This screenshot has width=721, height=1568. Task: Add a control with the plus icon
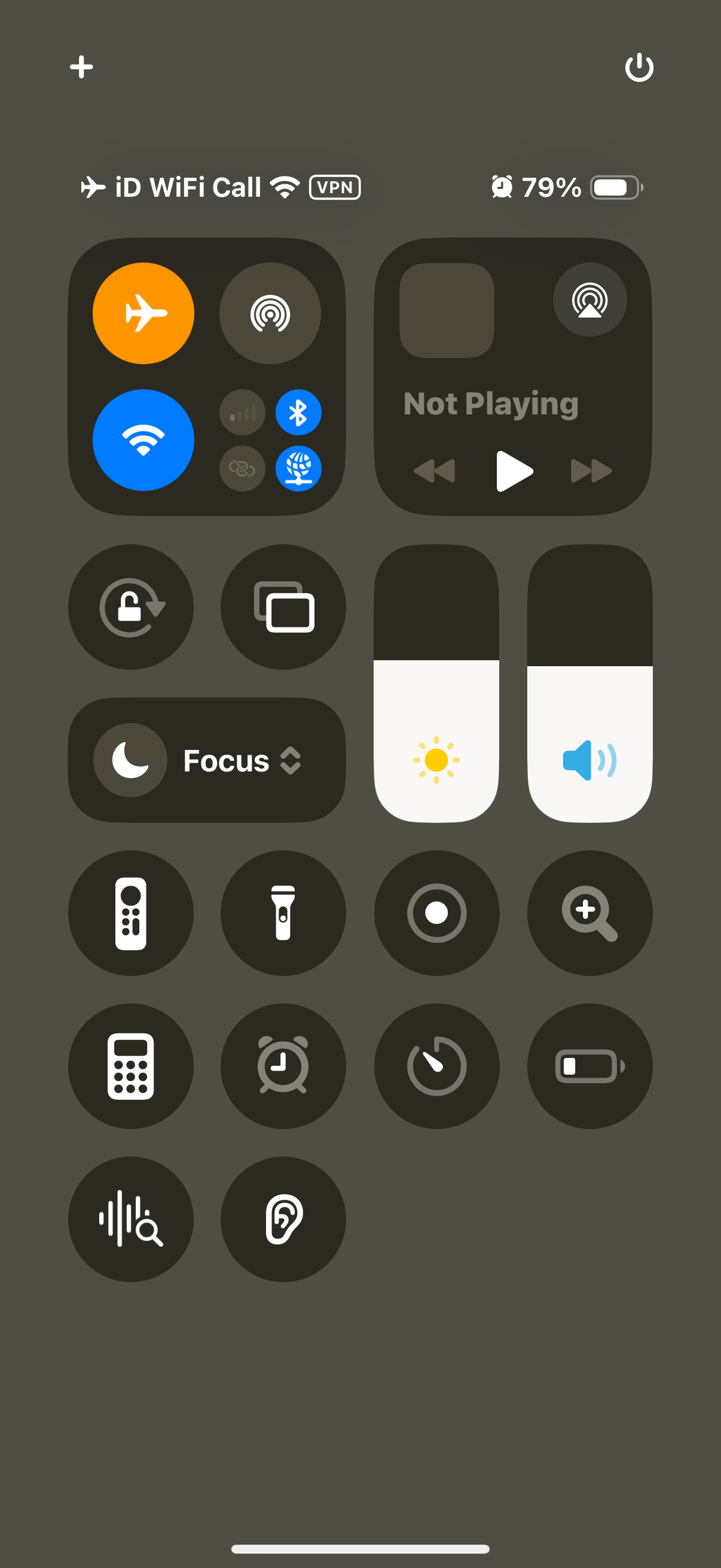click(81, 67)
